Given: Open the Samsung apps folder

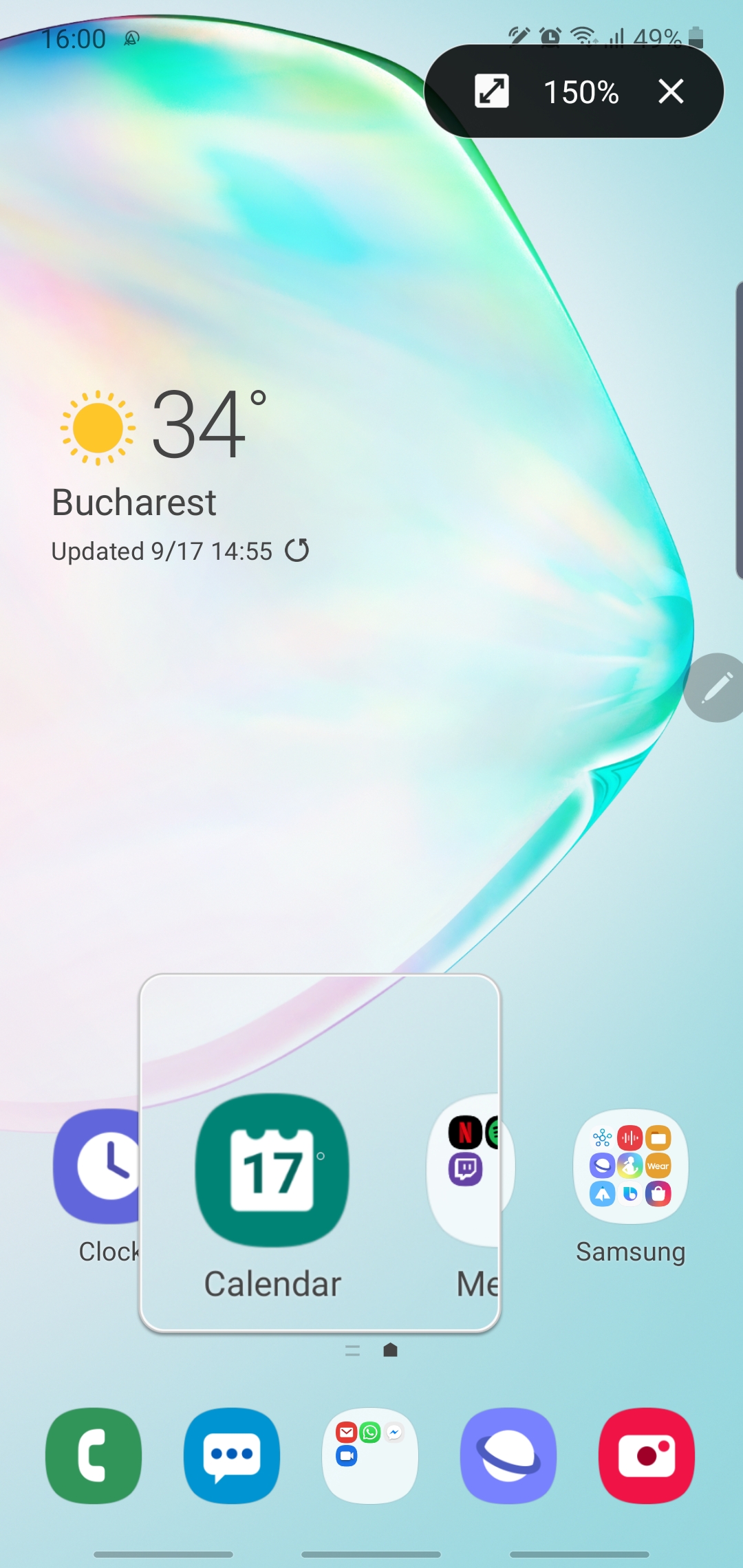Looking at the screenshot, I should coord(630,1166).
